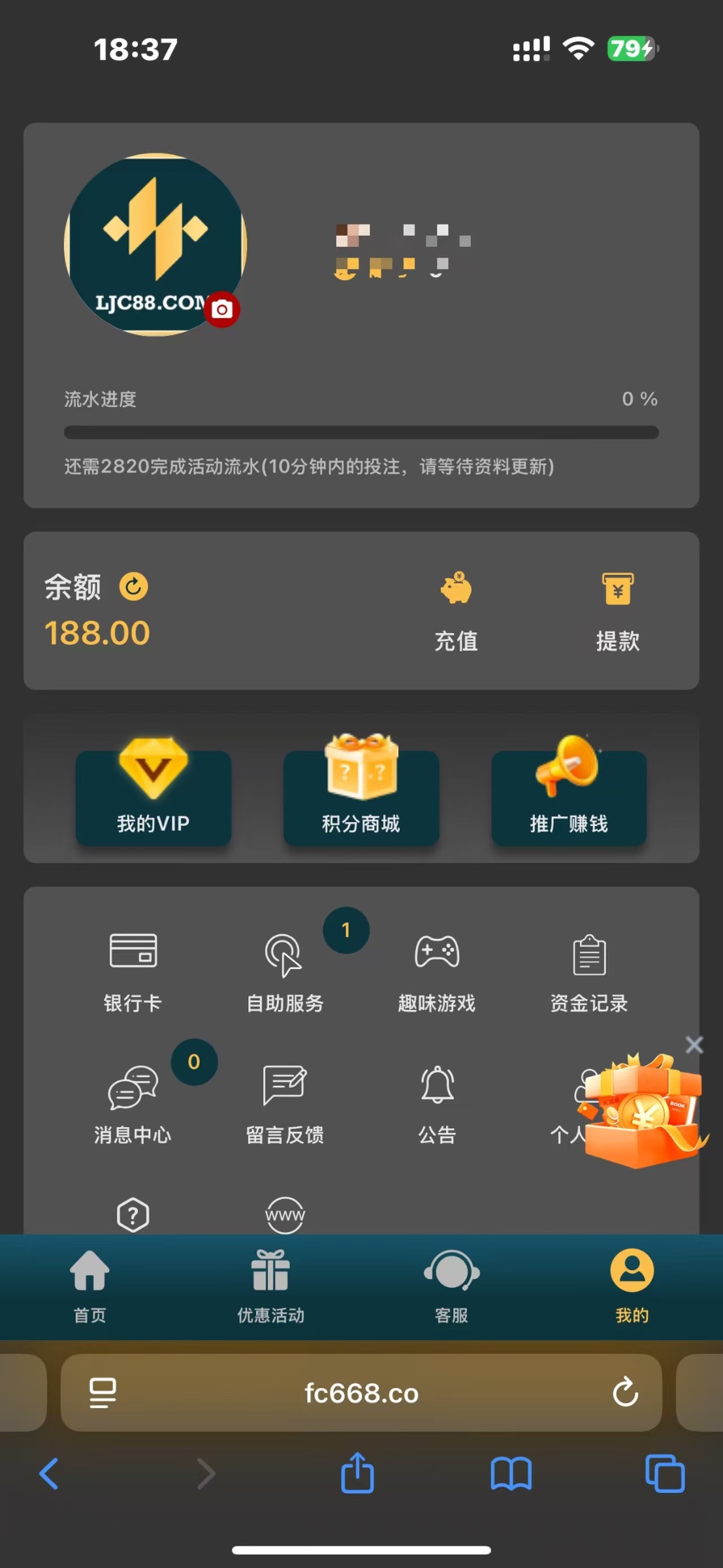Open 自助服务 self-service
This screenshot has height=1568, width=723.
point(285,970)
